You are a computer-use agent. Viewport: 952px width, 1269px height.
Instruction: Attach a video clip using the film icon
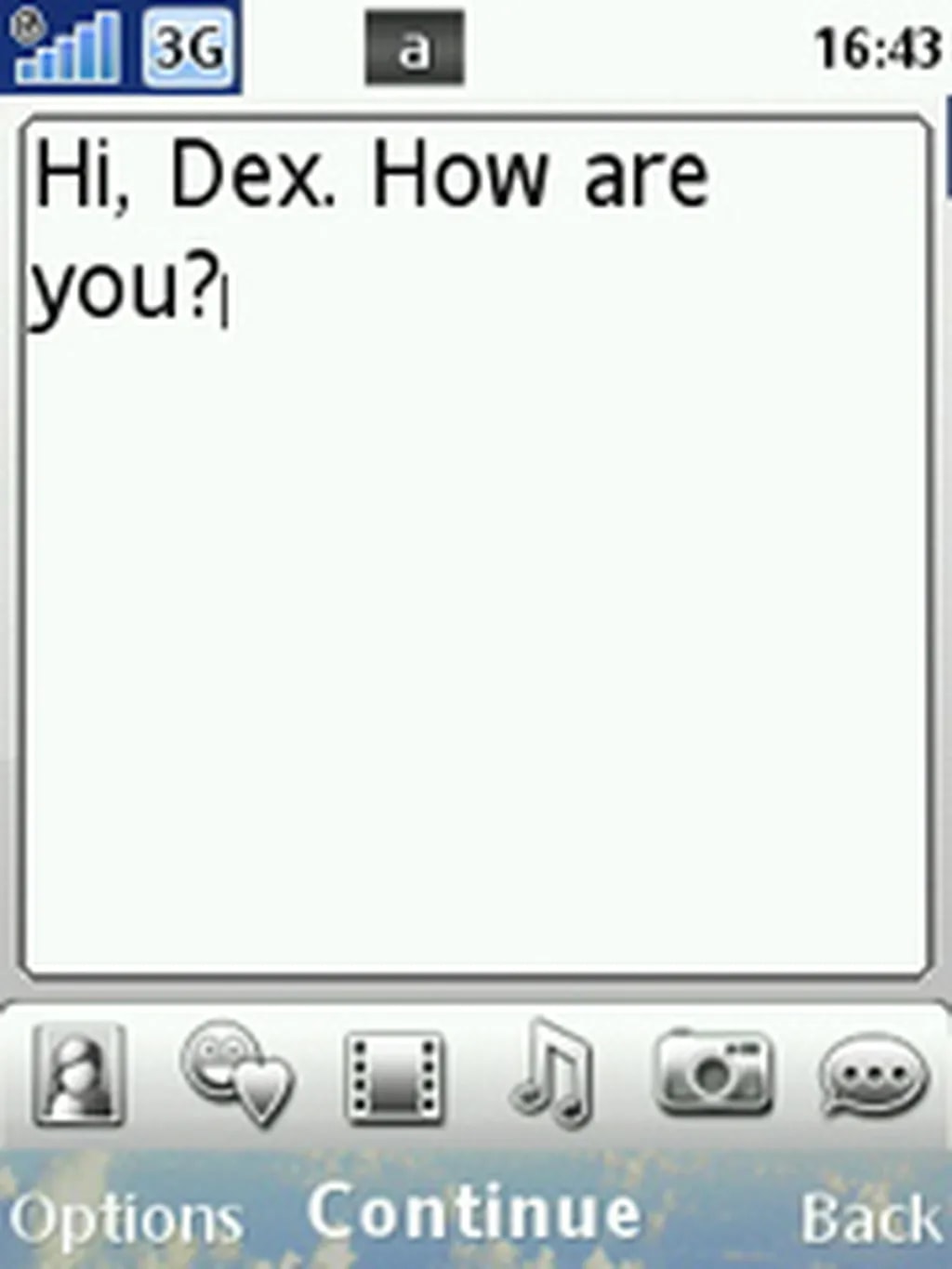394,1078
